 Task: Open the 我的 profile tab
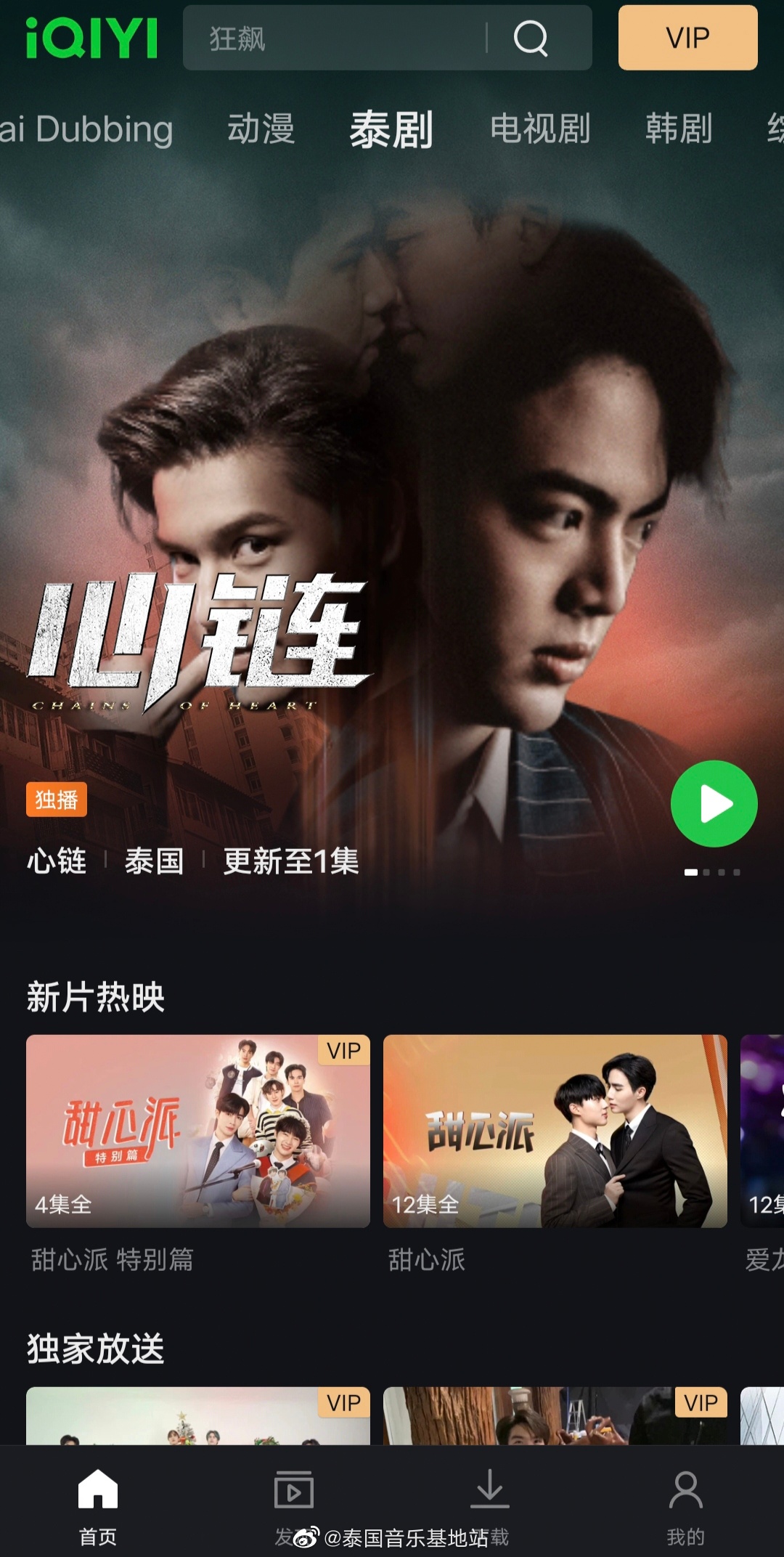coord(685,1505)
